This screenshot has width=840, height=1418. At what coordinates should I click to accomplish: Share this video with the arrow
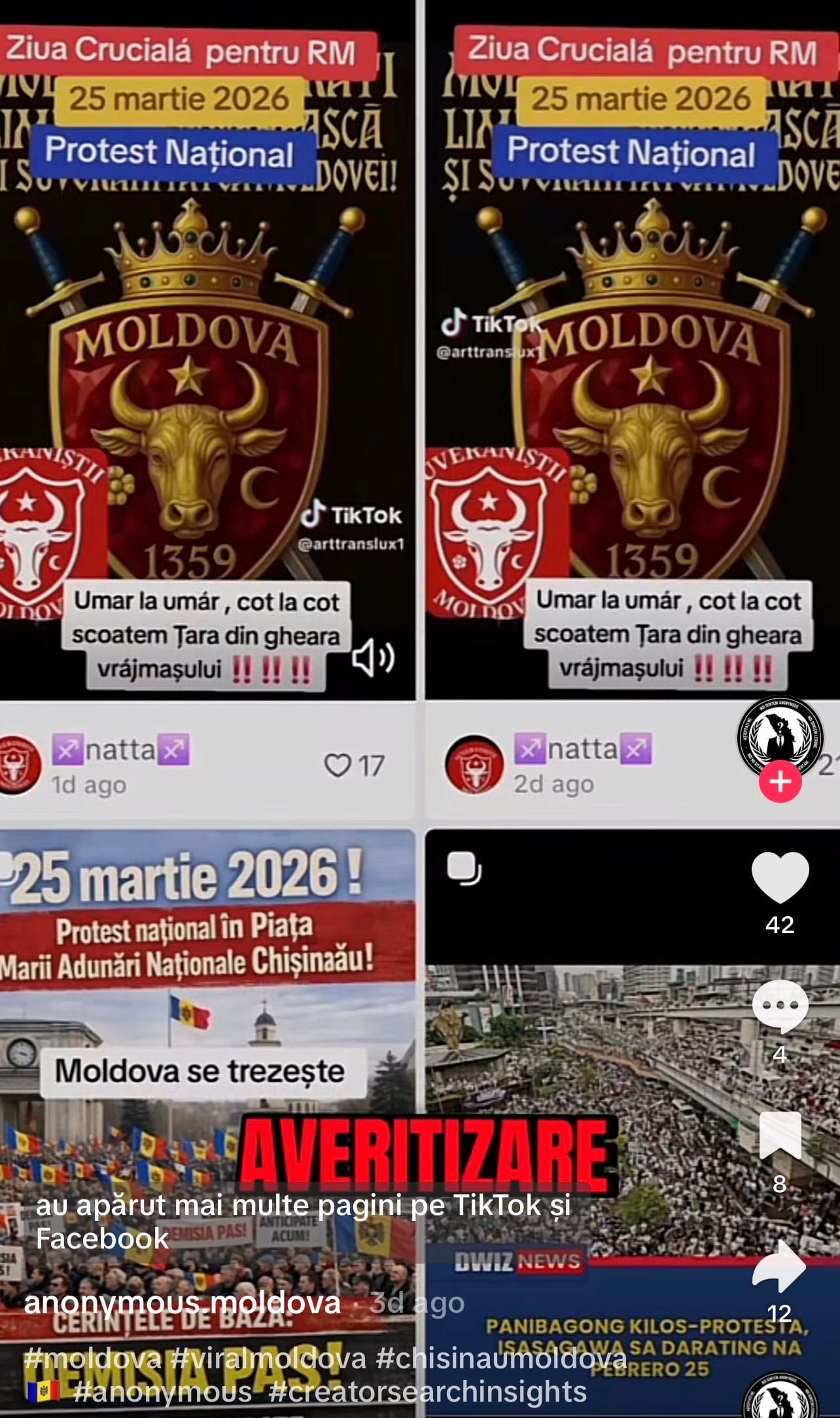click(x=780, y=1265)
